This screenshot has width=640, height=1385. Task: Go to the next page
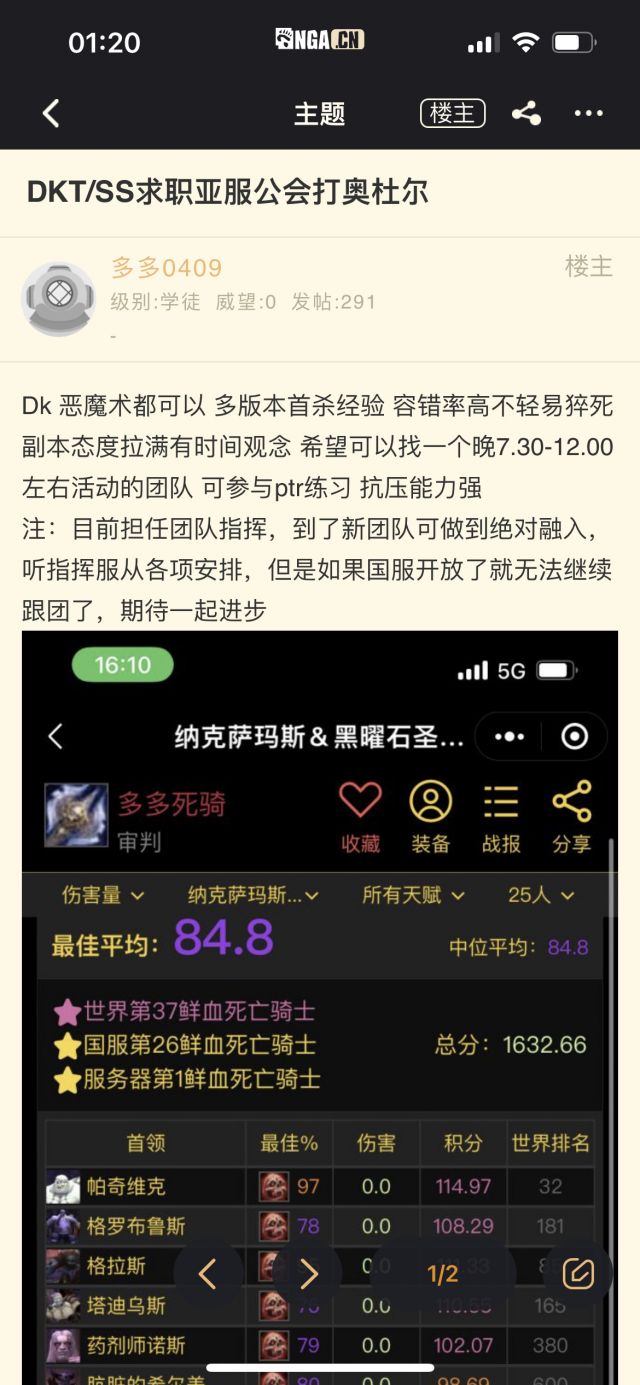click(x=309, y=1273)
